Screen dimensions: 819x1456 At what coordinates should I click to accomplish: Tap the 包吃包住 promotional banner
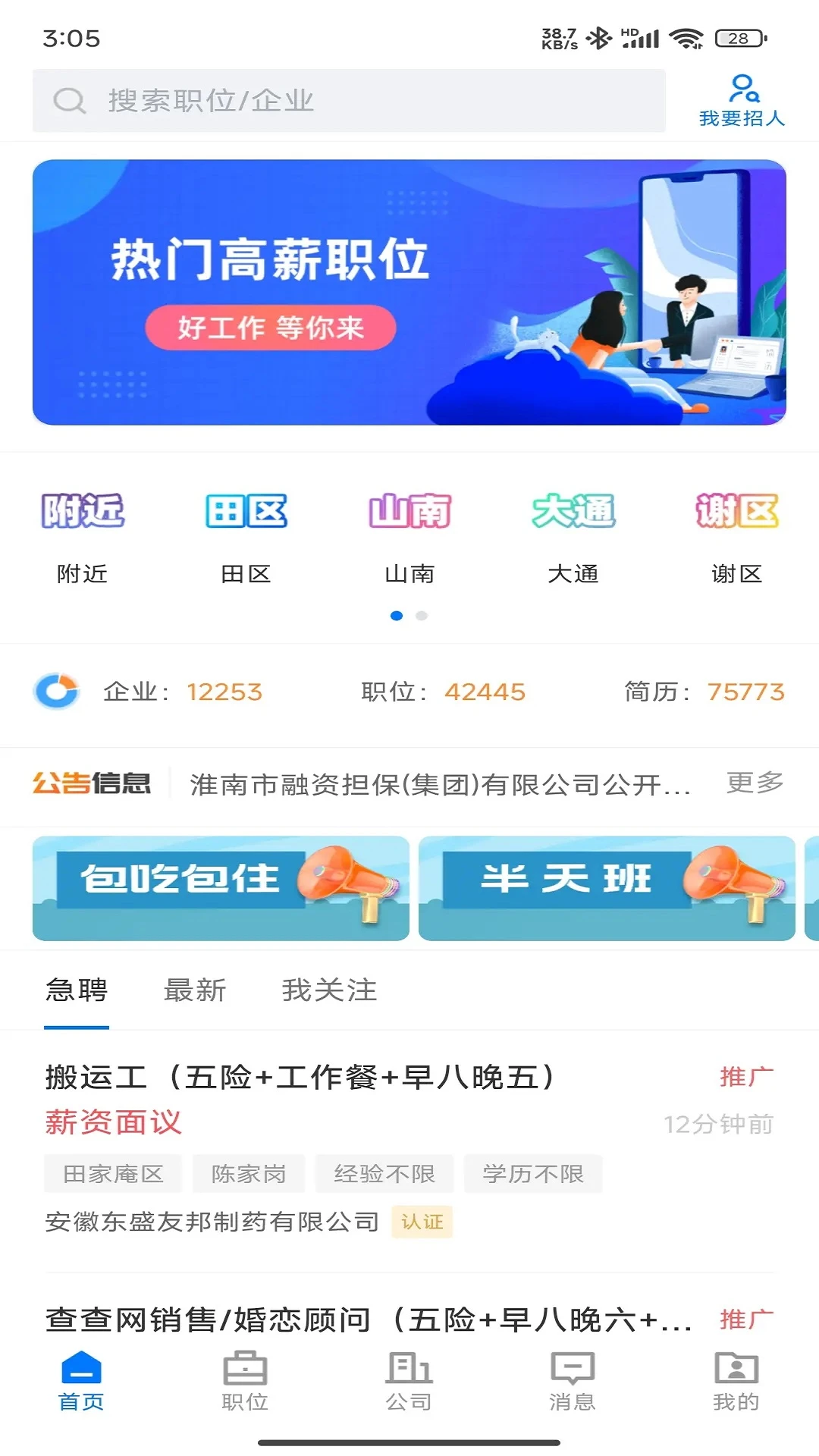point(221,888)
